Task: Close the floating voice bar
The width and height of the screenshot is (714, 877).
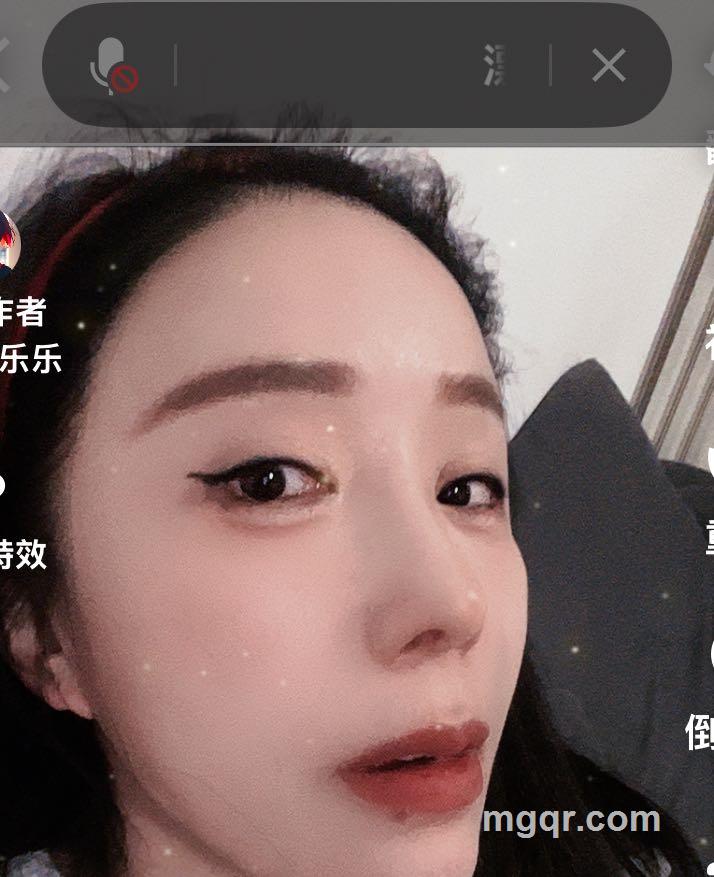Action: click(608, 66)
